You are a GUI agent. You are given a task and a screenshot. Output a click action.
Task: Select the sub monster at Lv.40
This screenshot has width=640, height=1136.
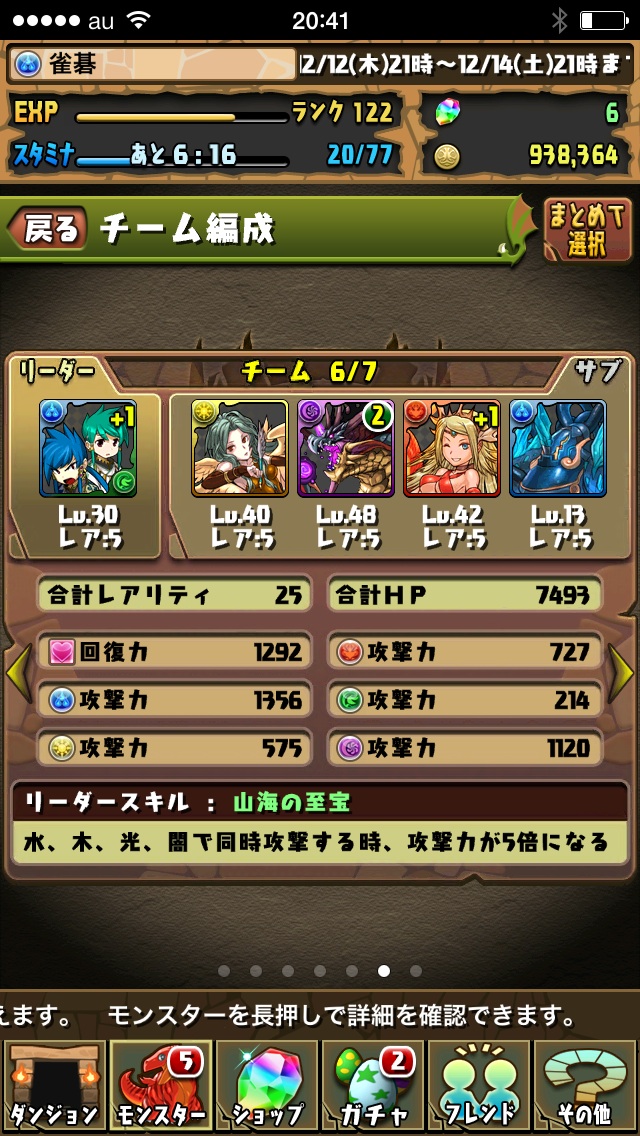click(x=240, y=449)
